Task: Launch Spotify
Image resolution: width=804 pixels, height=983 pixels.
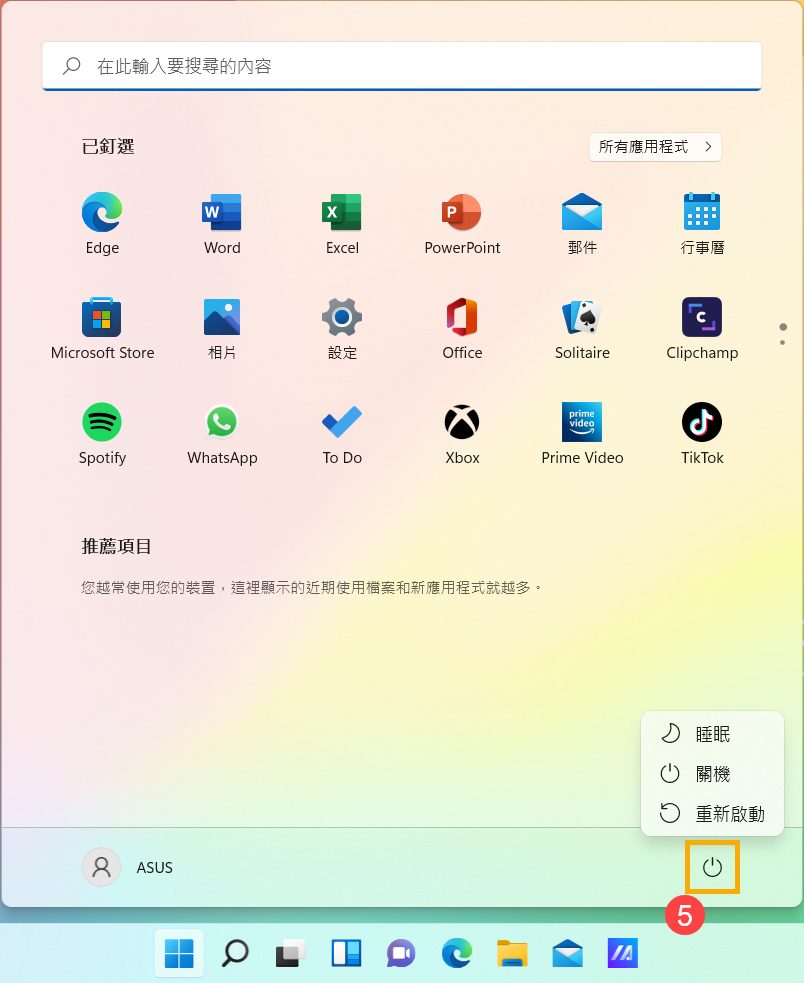Action: 102,423
